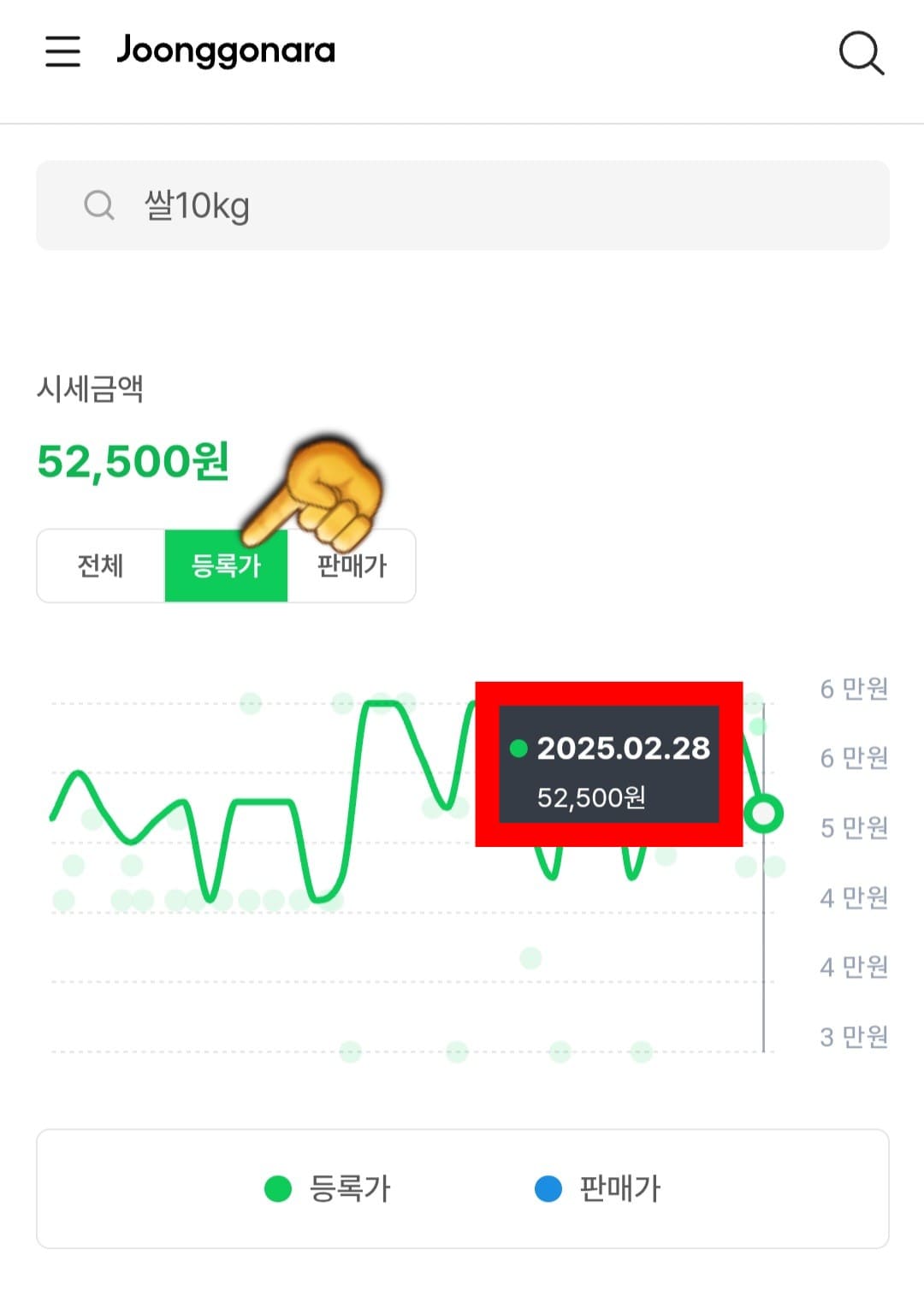Click the 6 만원 axis label
The width and height of the screenshot is (924, 1302).
[x=852, y=687]
